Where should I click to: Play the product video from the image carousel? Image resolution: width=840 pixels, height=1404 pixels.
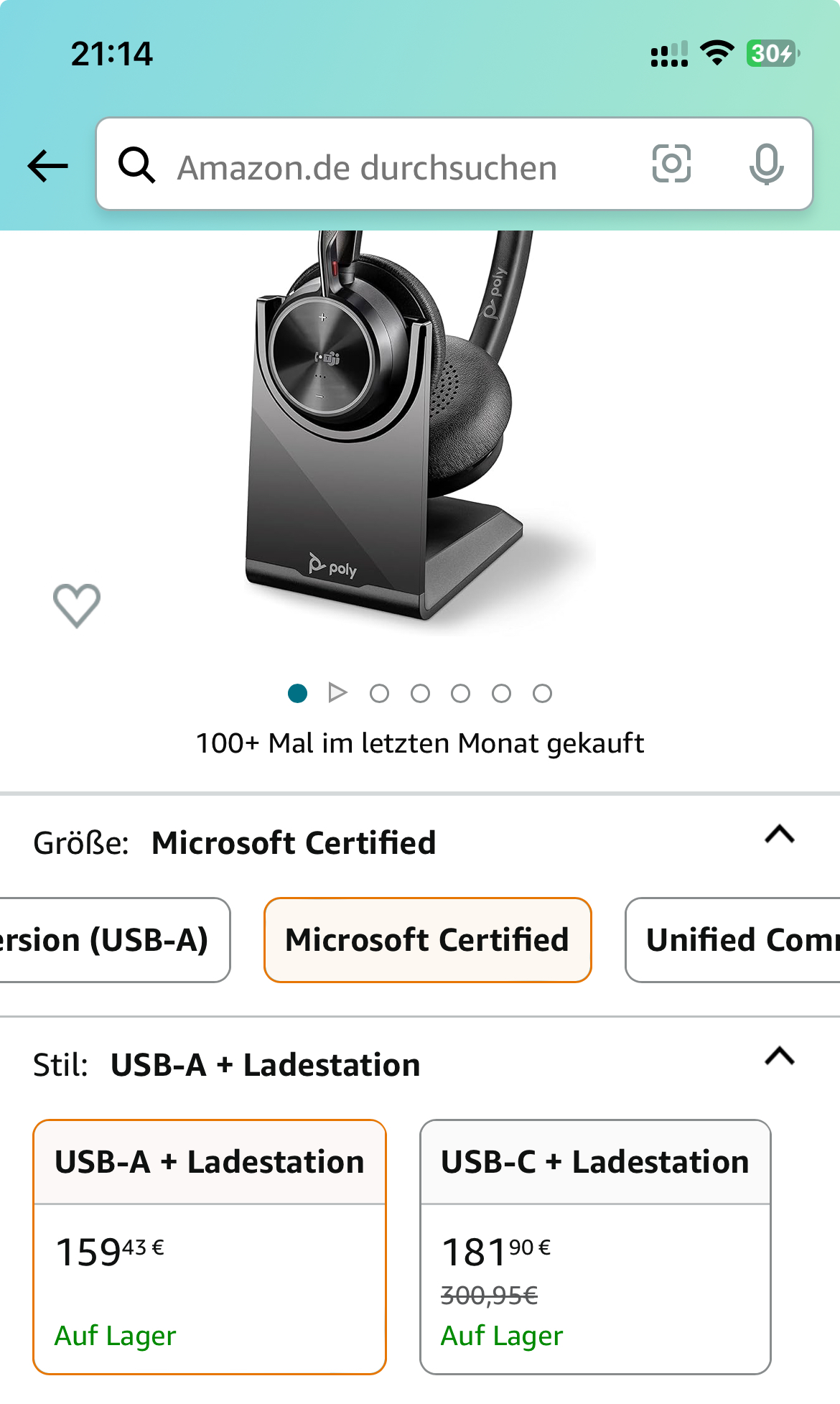[x=337, y=692]
